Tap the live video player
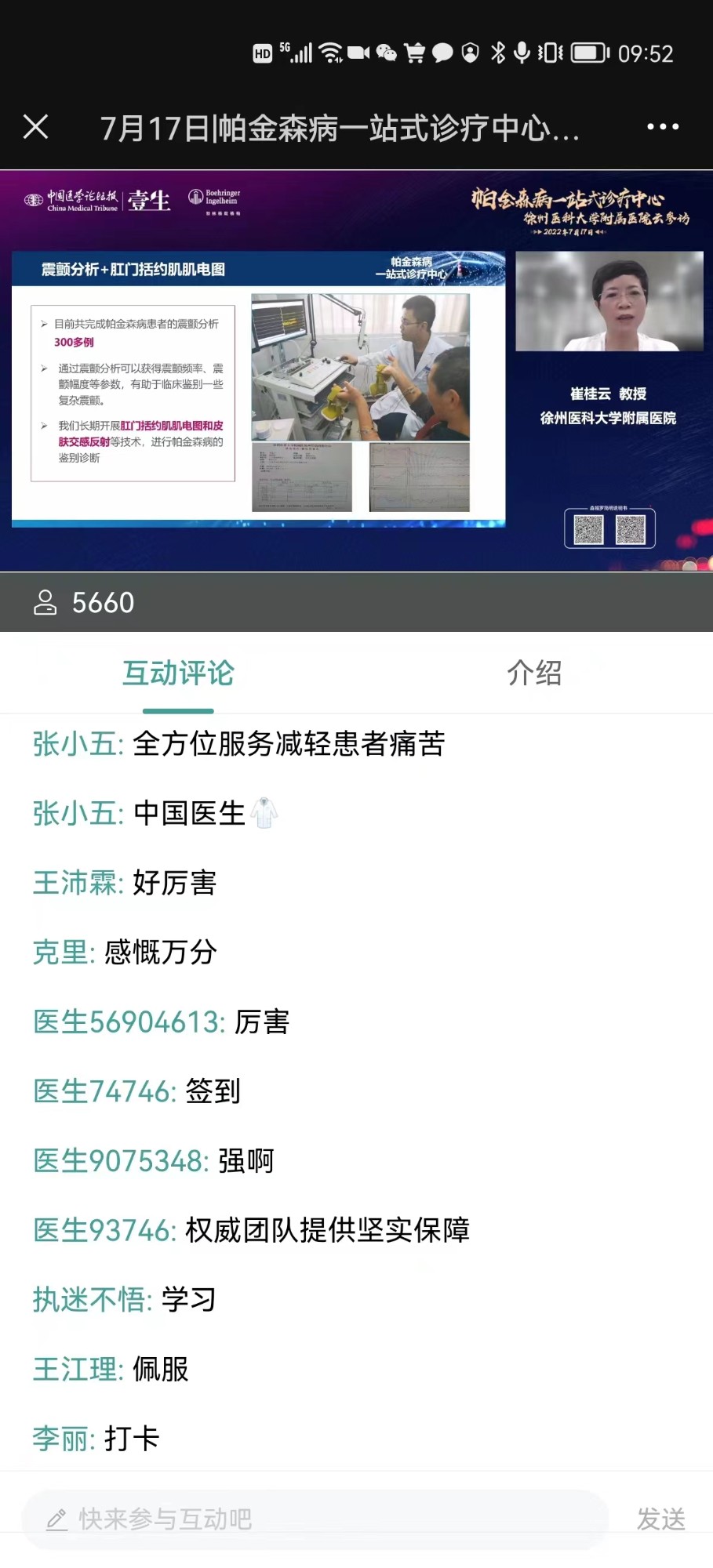Viewport: 713px width, 1568px height. [356, 371]
